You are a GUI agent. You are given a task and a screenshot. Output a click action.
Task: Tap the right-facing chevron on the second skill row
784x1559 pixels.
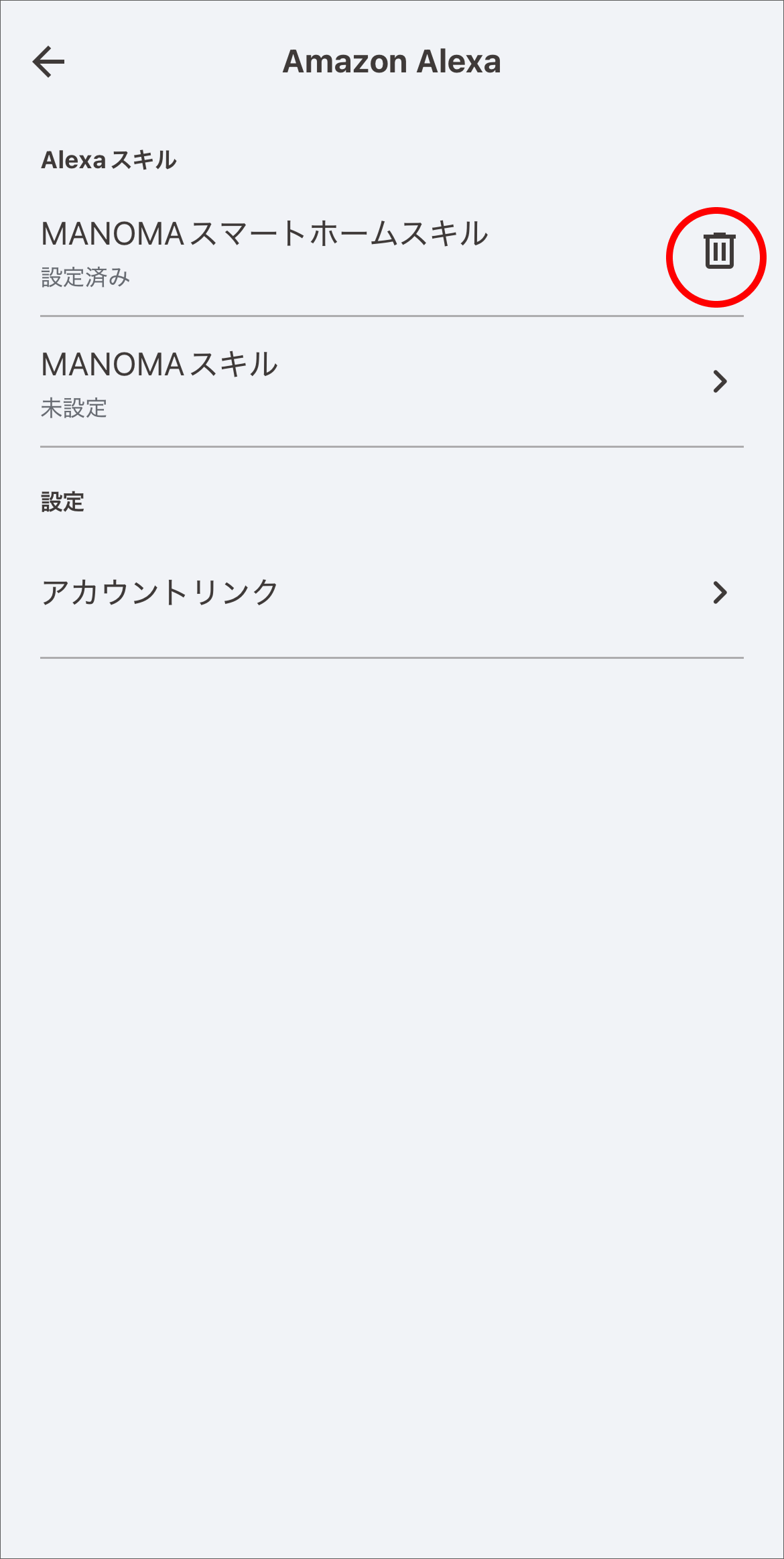pos(720,381)
